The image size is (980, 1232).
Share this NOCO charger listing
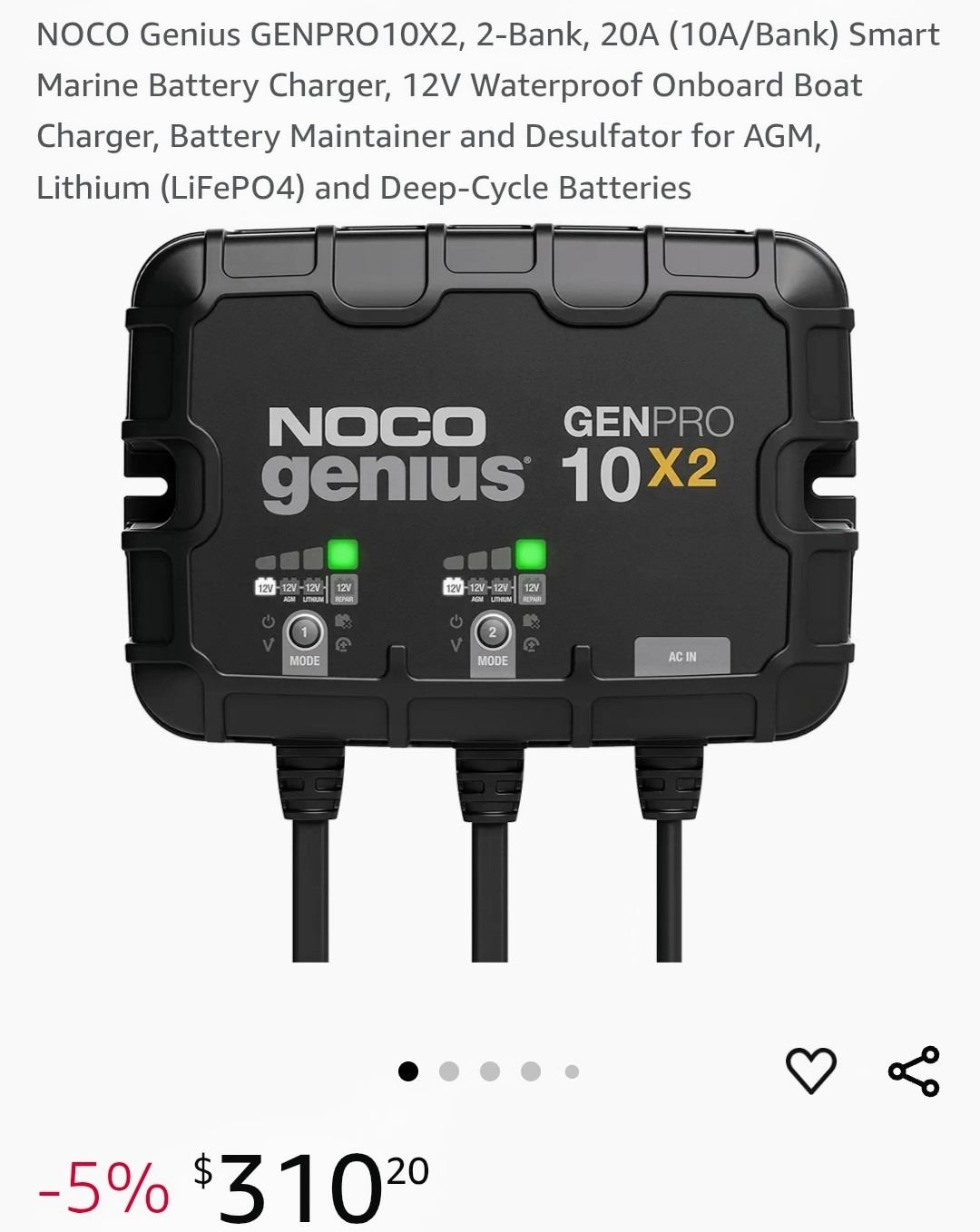click(x=913, y=1071)
